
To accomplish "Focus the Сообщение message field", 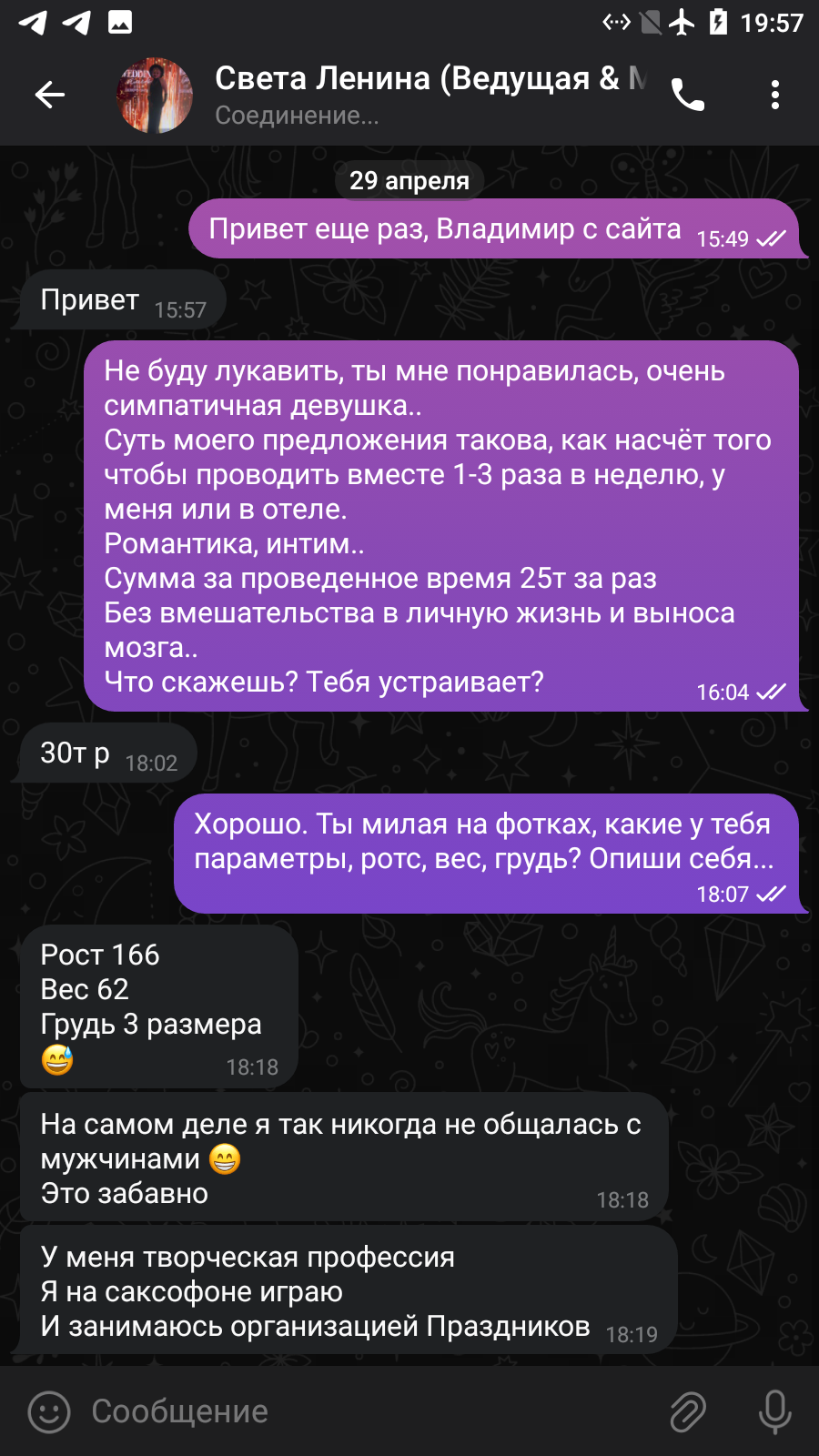I will 364,1411.
